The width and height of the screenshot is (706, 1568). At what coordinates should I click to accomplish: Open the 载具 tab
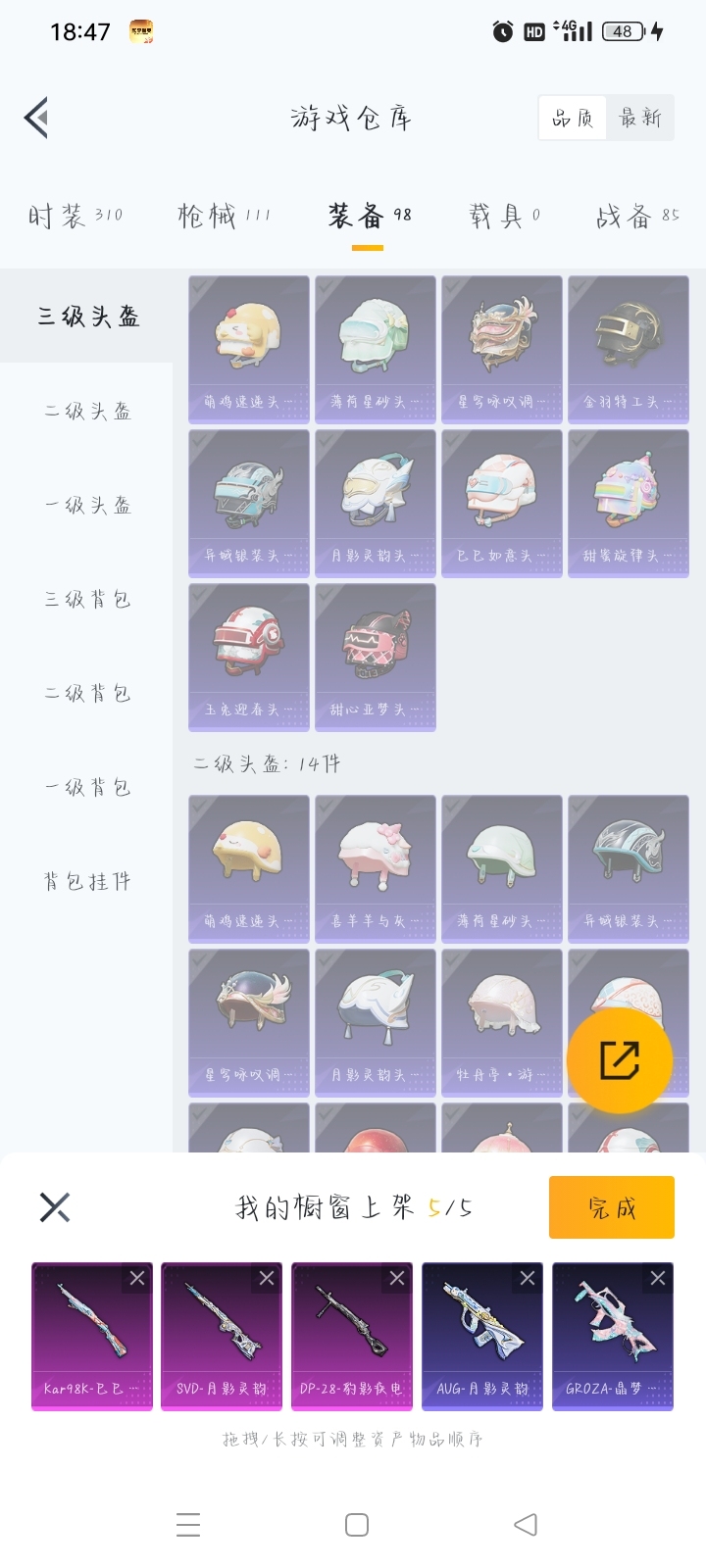coord(504,216)
